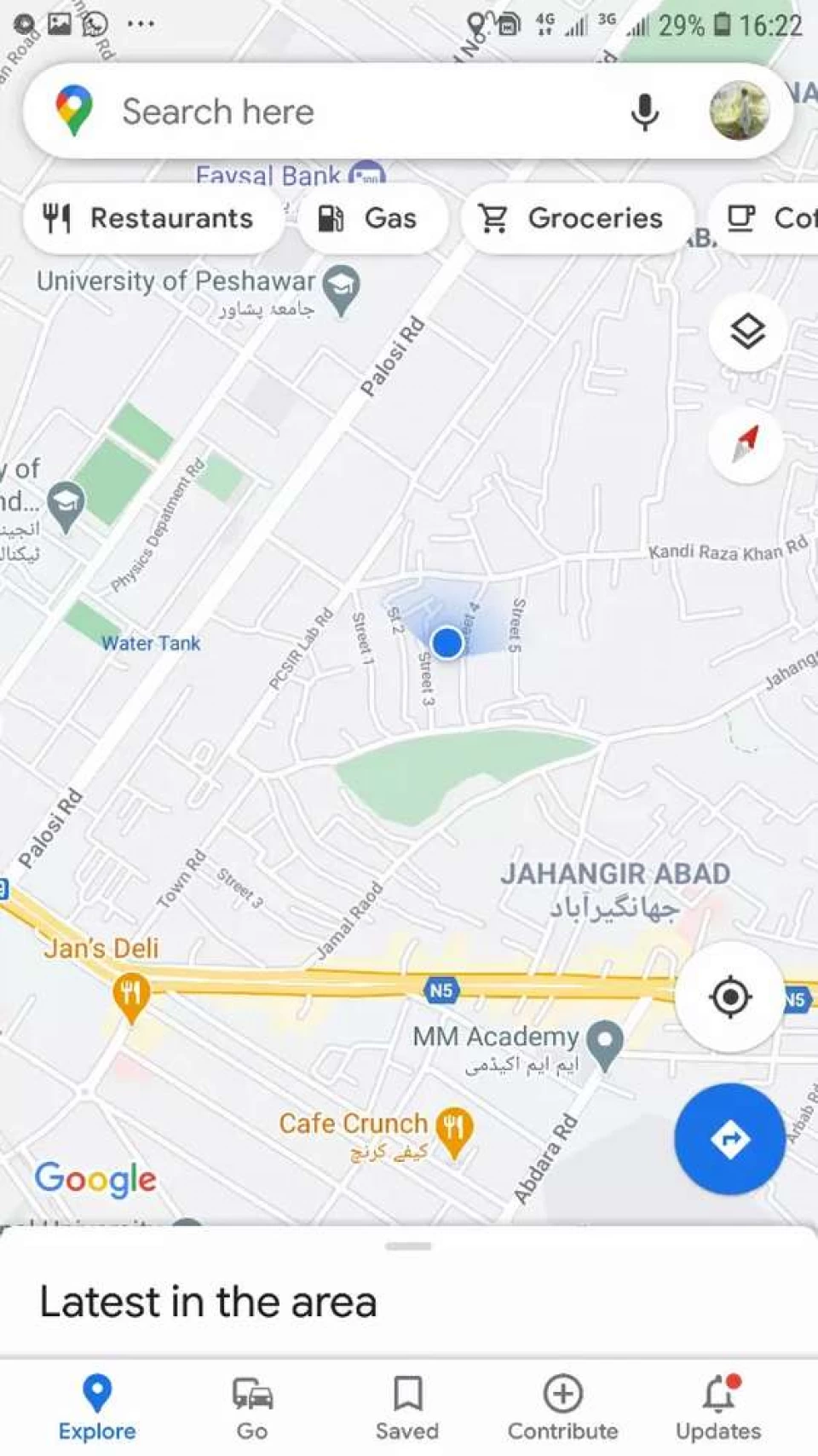The width and height of the screenshot is (818, 1456).
Task: Open Jan's Deli restaurant marker
Action: click(130, 995)
